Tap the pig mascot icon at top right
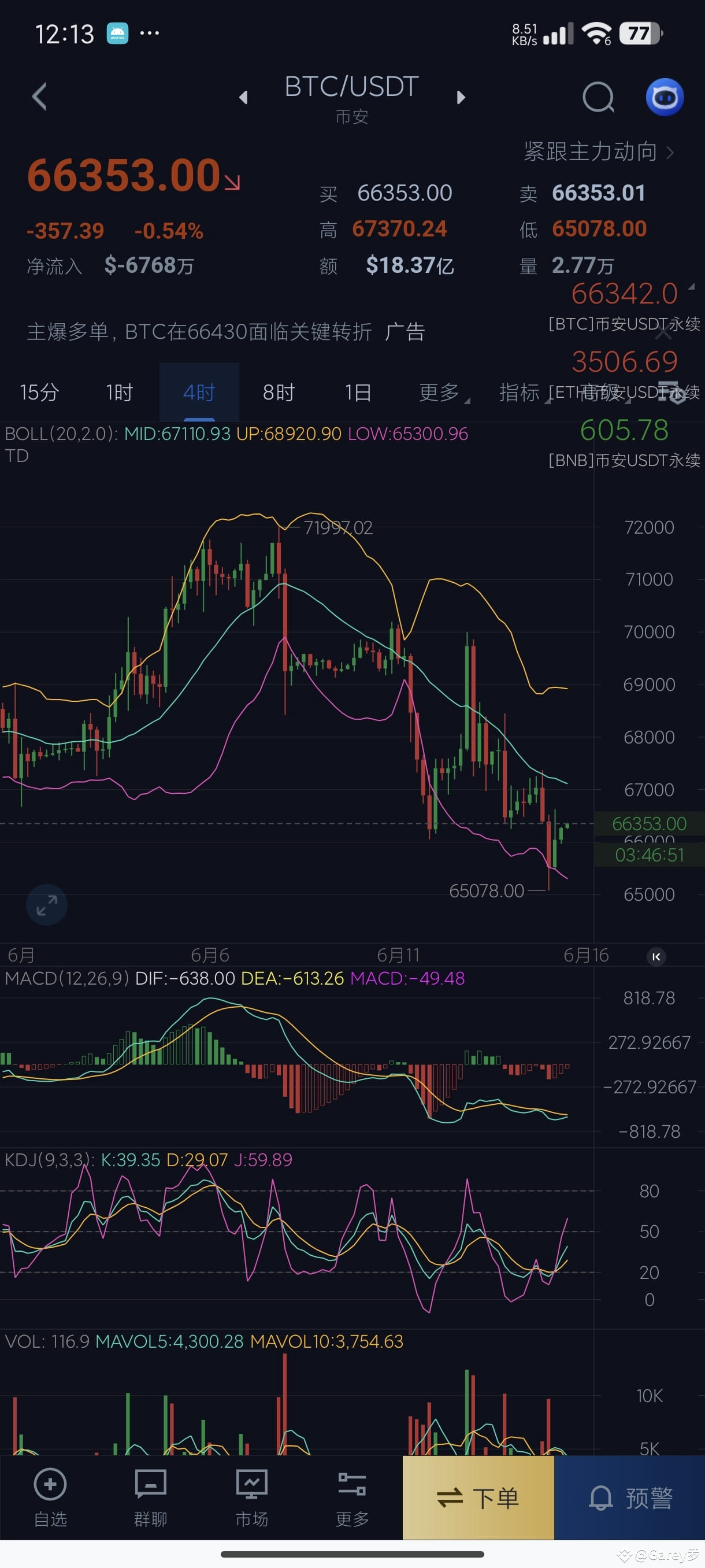Image resolution: width=705 pixels, height=1568 pixels. pyautogui.click(x=664, y=97)
